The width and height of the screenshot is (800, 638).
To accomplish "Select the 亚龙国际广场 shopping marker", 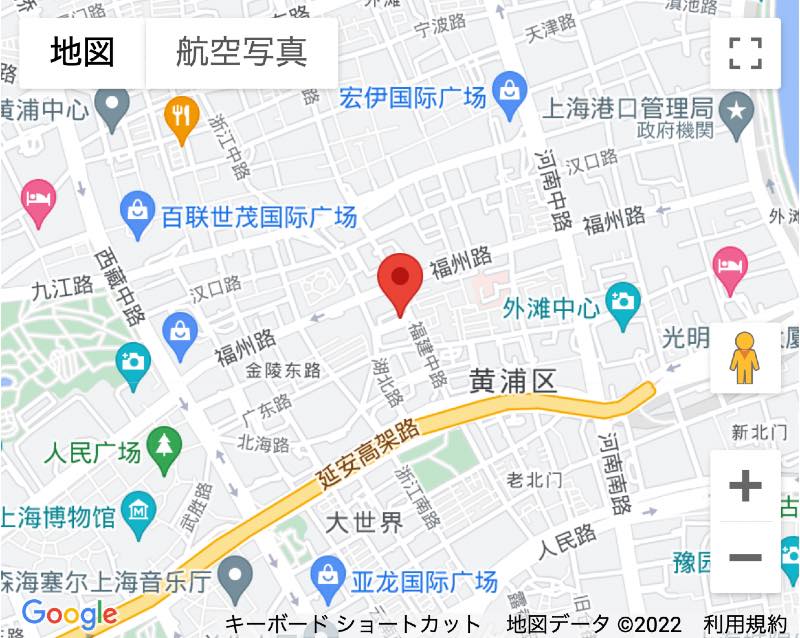I will [327, 575].
